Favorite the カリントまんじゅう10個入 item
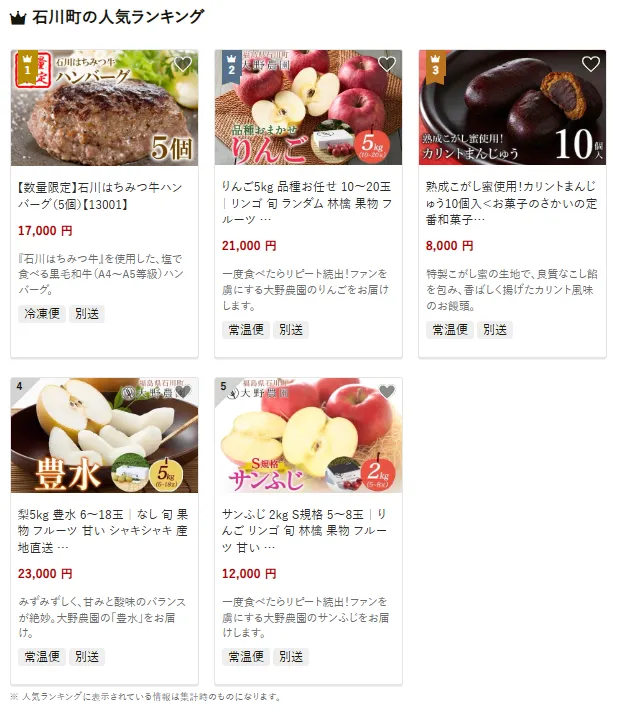 coord(591,65)
